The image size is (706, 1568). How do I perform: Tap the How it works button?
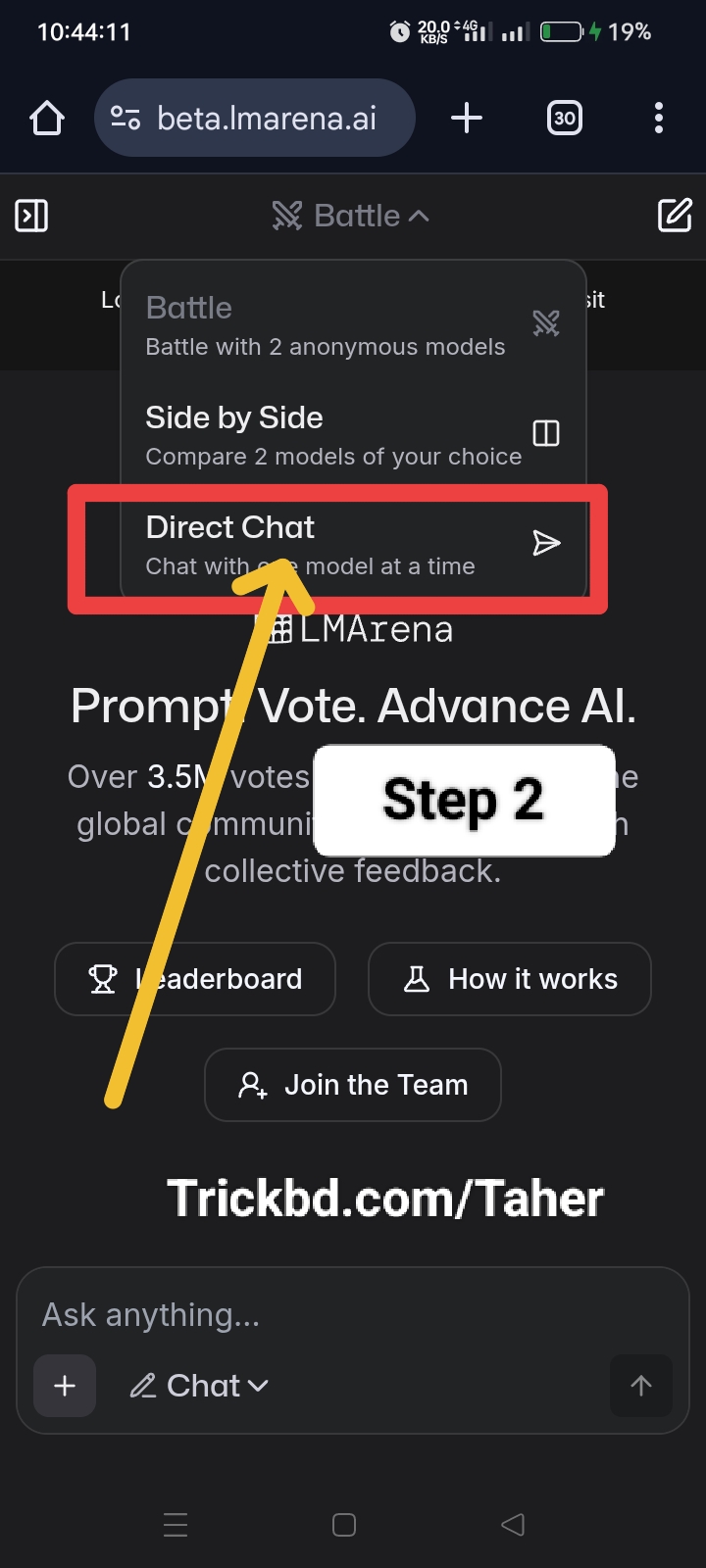pyautogui.click(x=510, y=979)
